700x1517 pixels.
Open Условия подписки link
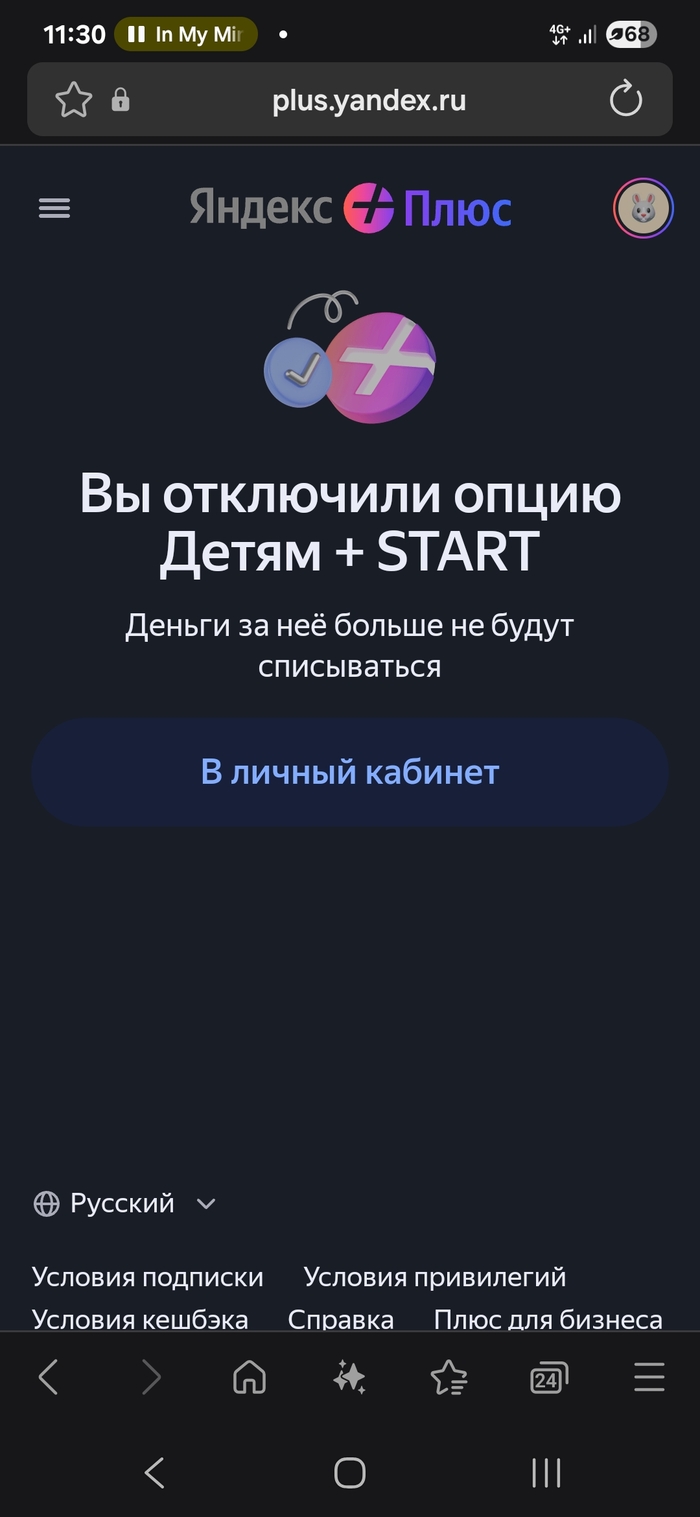click(x=148, y=1277)
